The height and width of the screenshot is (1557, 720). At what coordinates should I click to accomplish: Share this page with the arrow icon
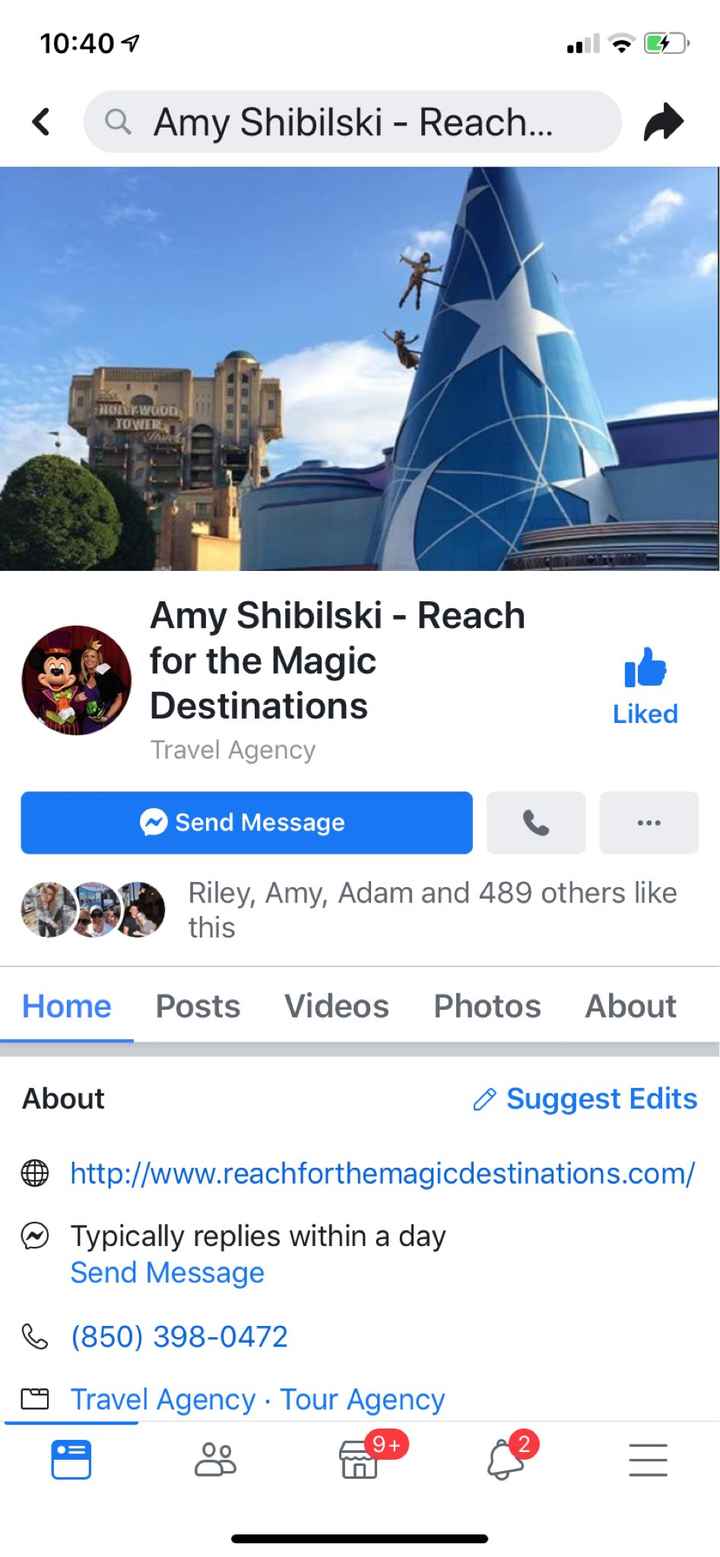663,122
